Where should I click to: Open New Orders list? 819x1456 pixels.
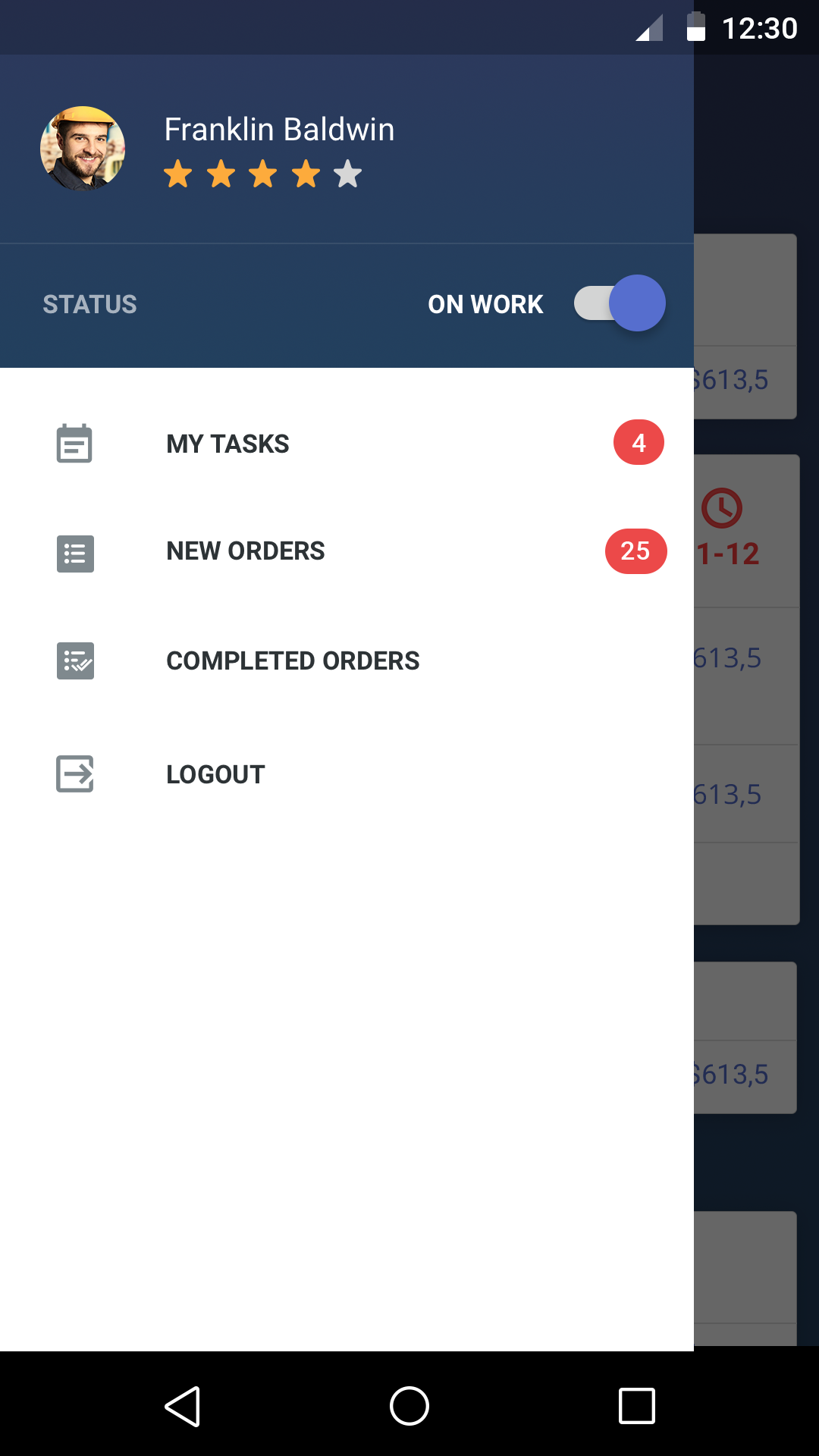347,551
